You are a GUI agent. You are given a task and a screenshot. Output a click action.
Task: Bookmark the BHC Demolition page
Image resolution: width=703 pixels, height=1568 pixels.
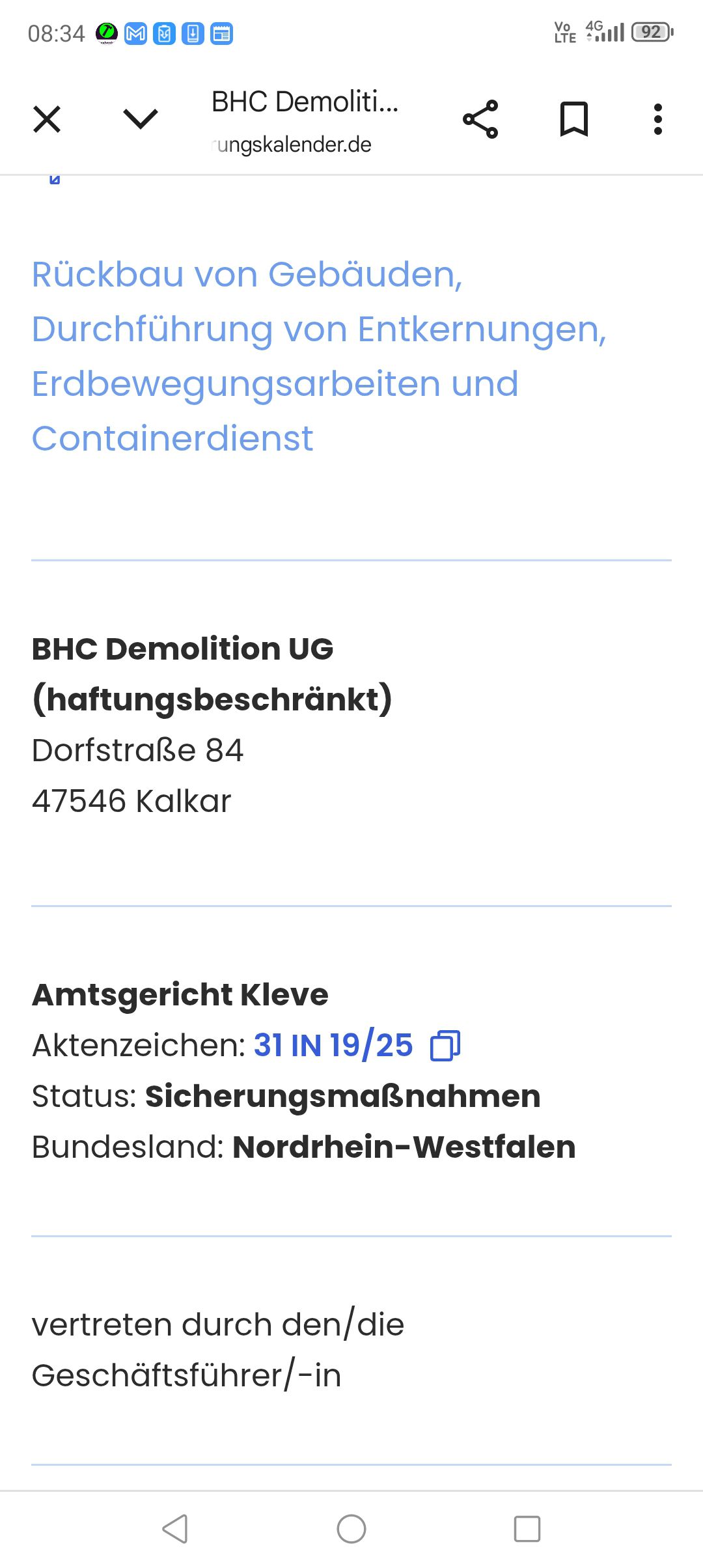coord(574,120)
